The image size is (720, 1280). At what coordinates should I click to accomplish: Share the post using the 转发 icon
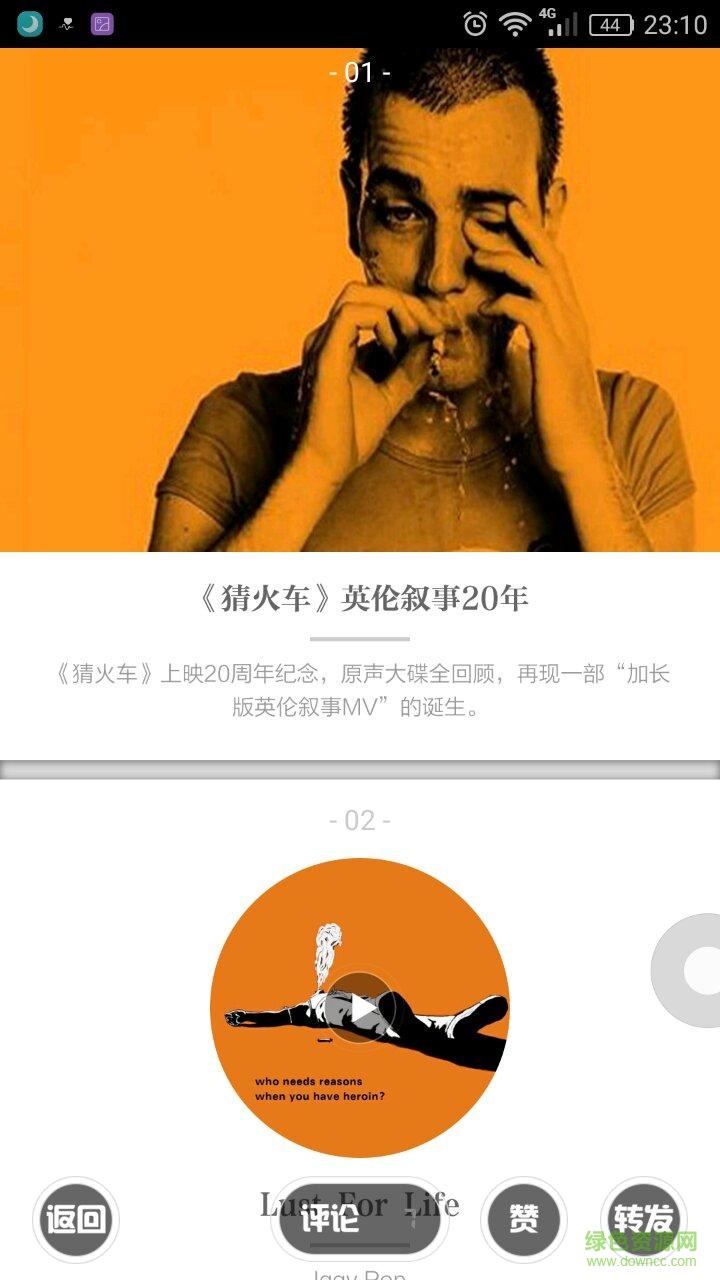pos(644,1220)
